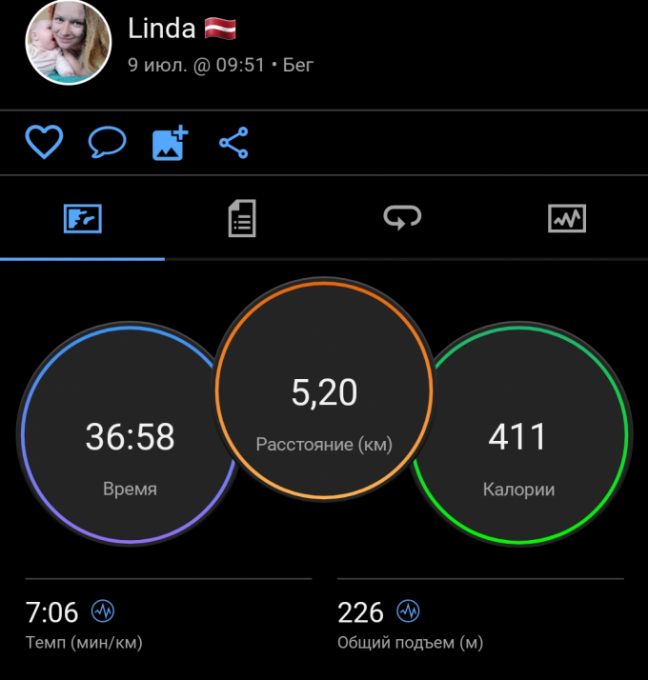The height and width of the screenshot is (680, 648).
Task: Open elevation chart icon next to 226
Action: 408,610
